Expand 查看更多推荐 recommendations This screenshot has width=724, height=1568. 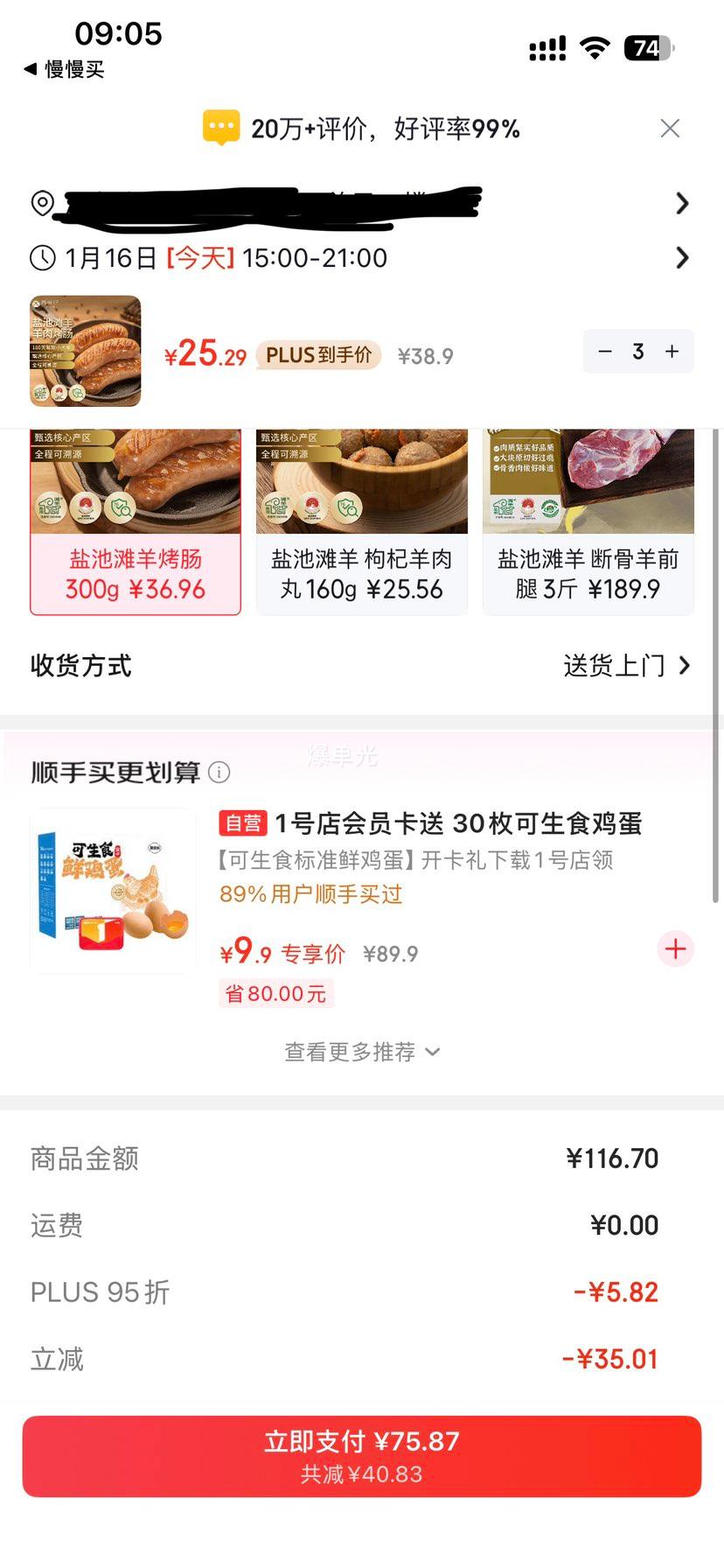tap(362, 1052)
